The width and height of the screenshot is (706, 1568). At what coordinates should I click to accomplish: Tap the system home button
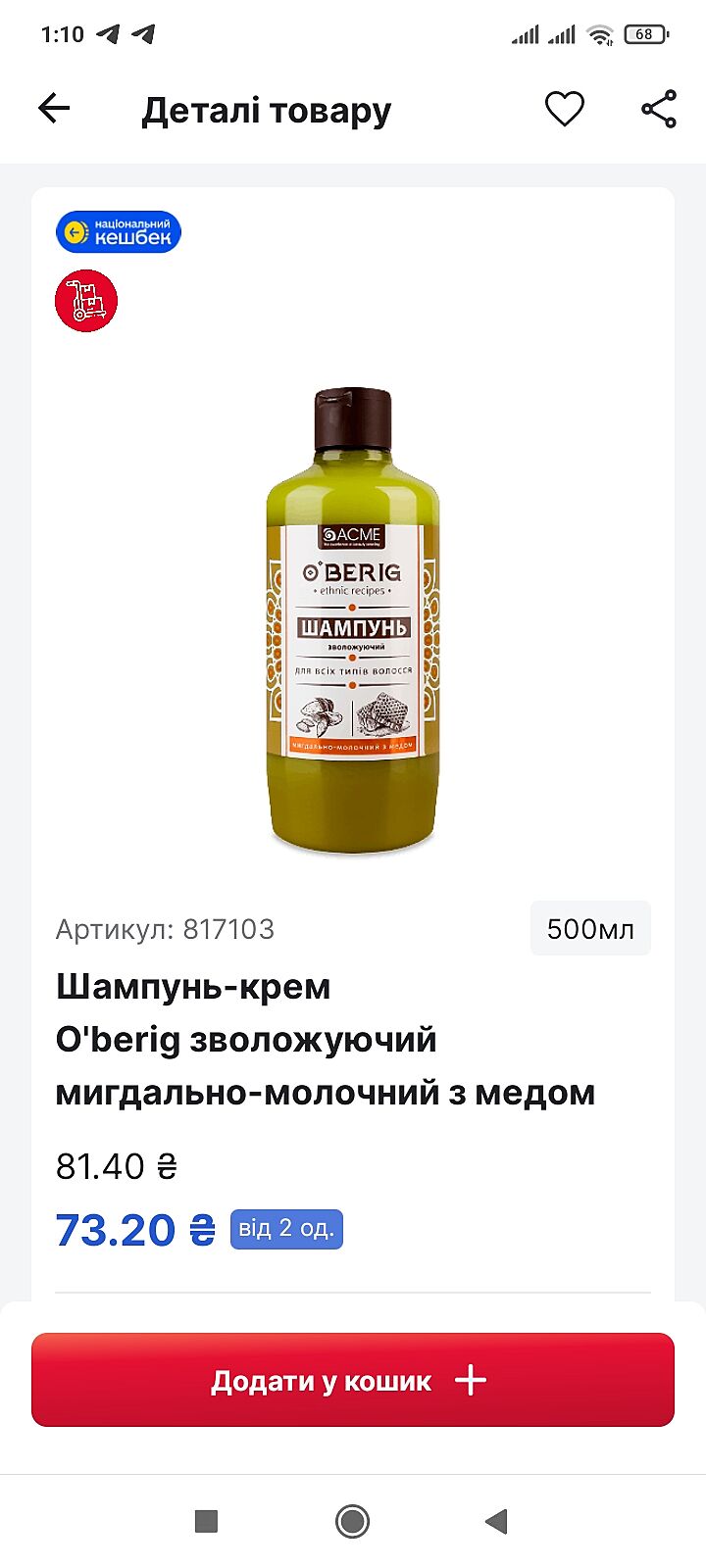tap(352, 1521)
